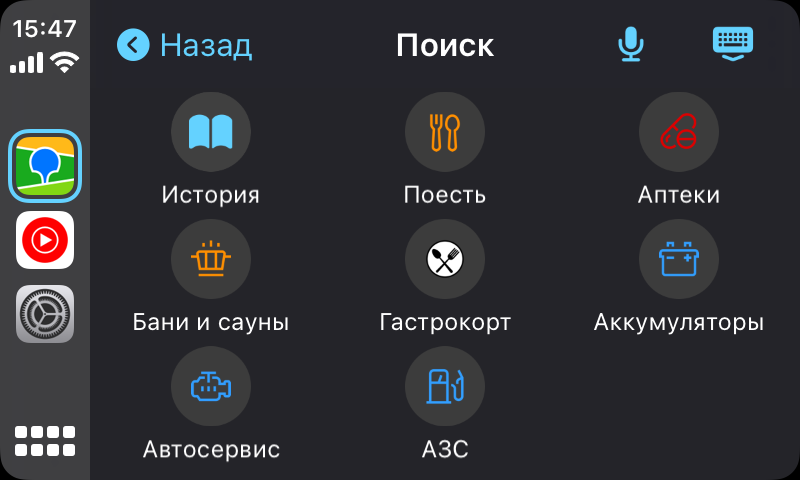Screen dimensions: 800x480
Task: Switch to the YouTube Music app
Action: [x=45, y=240]
